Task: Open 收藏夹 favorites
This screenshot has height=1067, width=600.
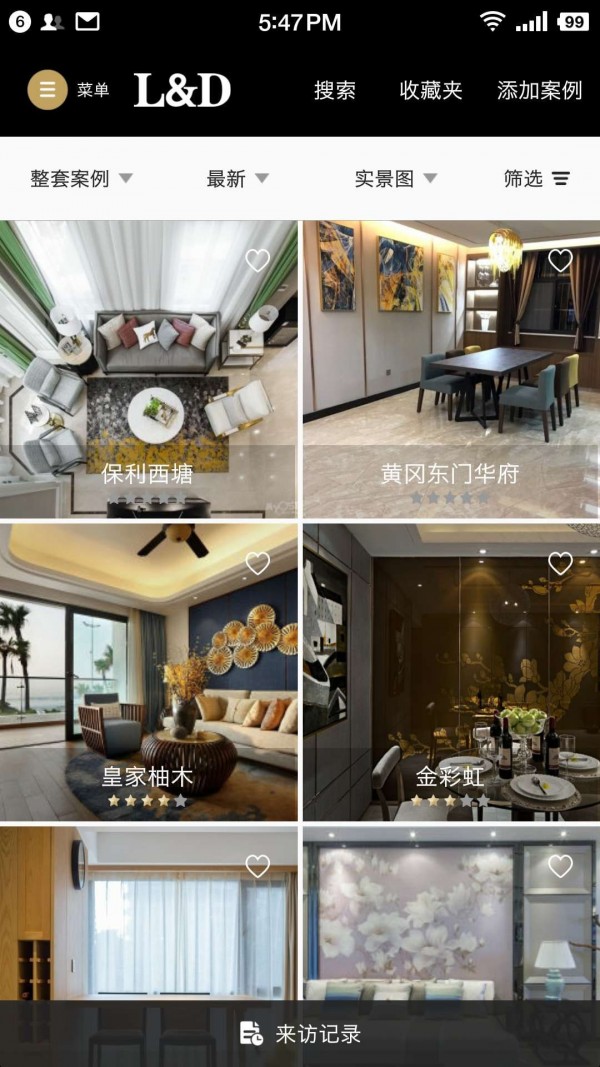Action: pyautogui.click(x=431, y=91)
